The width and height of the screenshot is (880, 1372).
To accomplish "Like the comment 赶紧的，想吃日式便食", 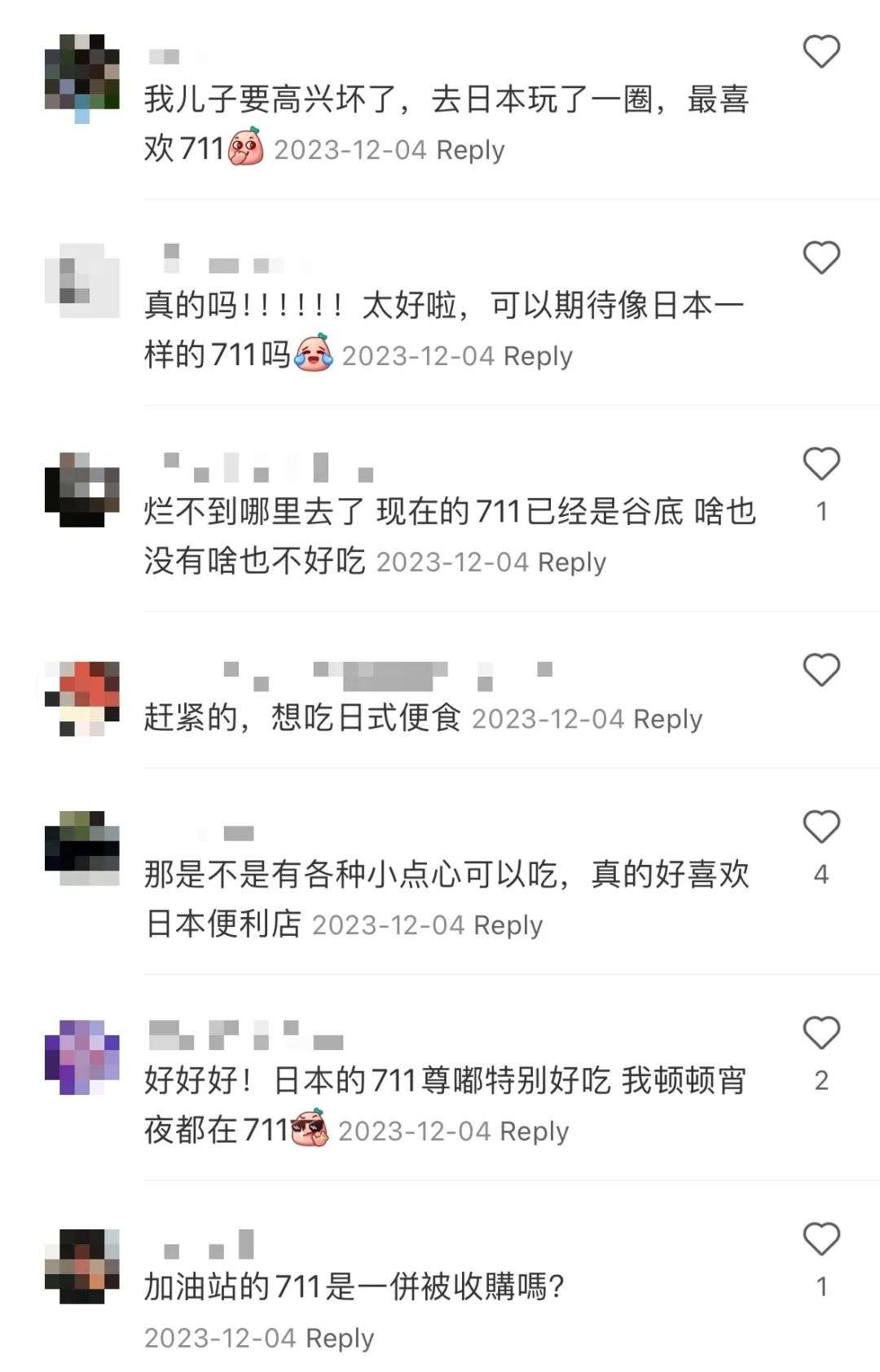I will click(x=821, y=670).
